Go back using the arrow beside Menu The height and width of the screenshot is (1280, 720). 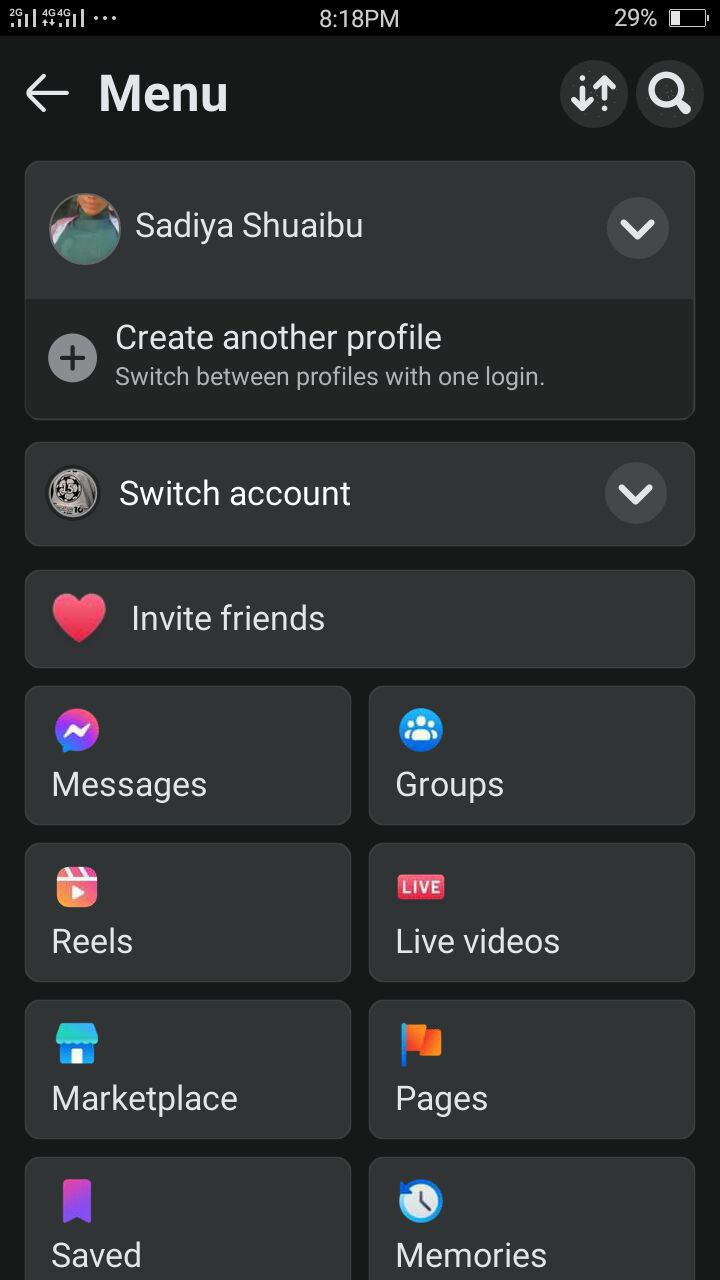[47, 94]
